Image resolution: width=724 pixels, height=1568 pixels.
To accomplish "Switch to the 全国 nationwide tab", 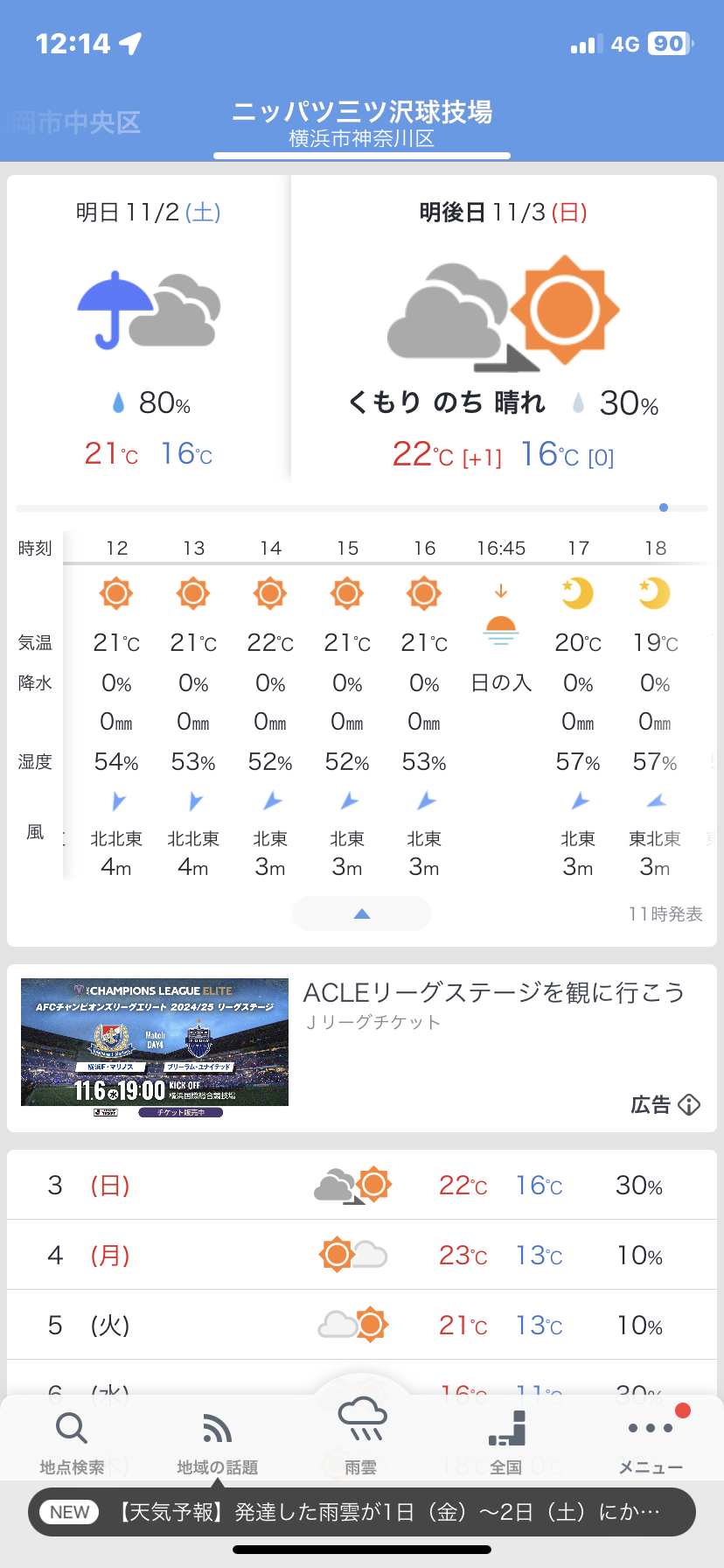I will [506, 1442].
